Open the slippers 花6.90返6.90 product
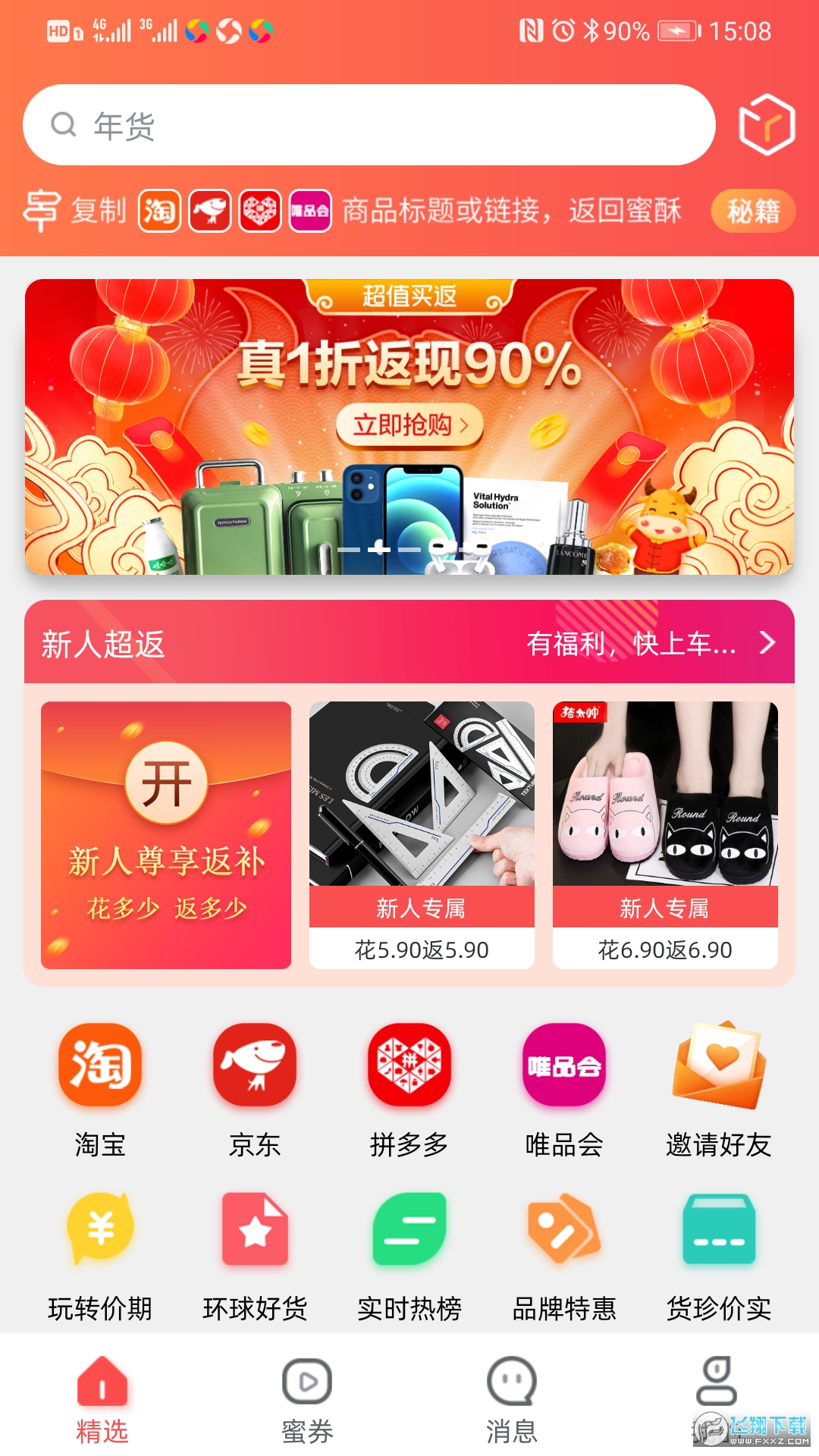The image size is (819, 1456). click(x=665, y=835)
